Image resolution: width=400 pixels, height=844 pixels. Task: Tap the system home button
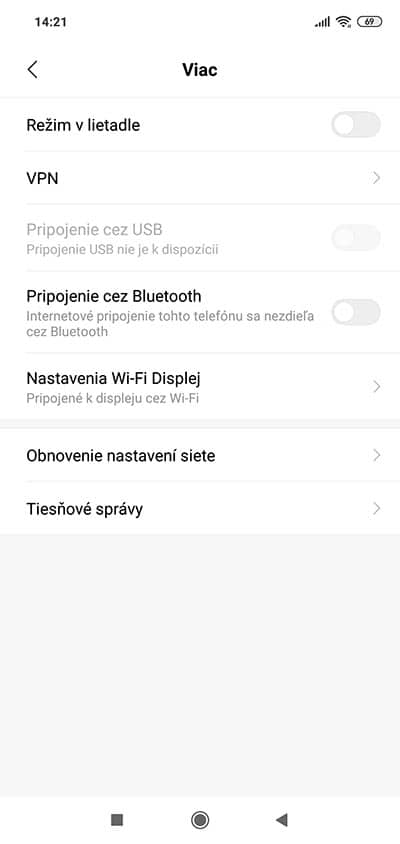click(200, 820)
